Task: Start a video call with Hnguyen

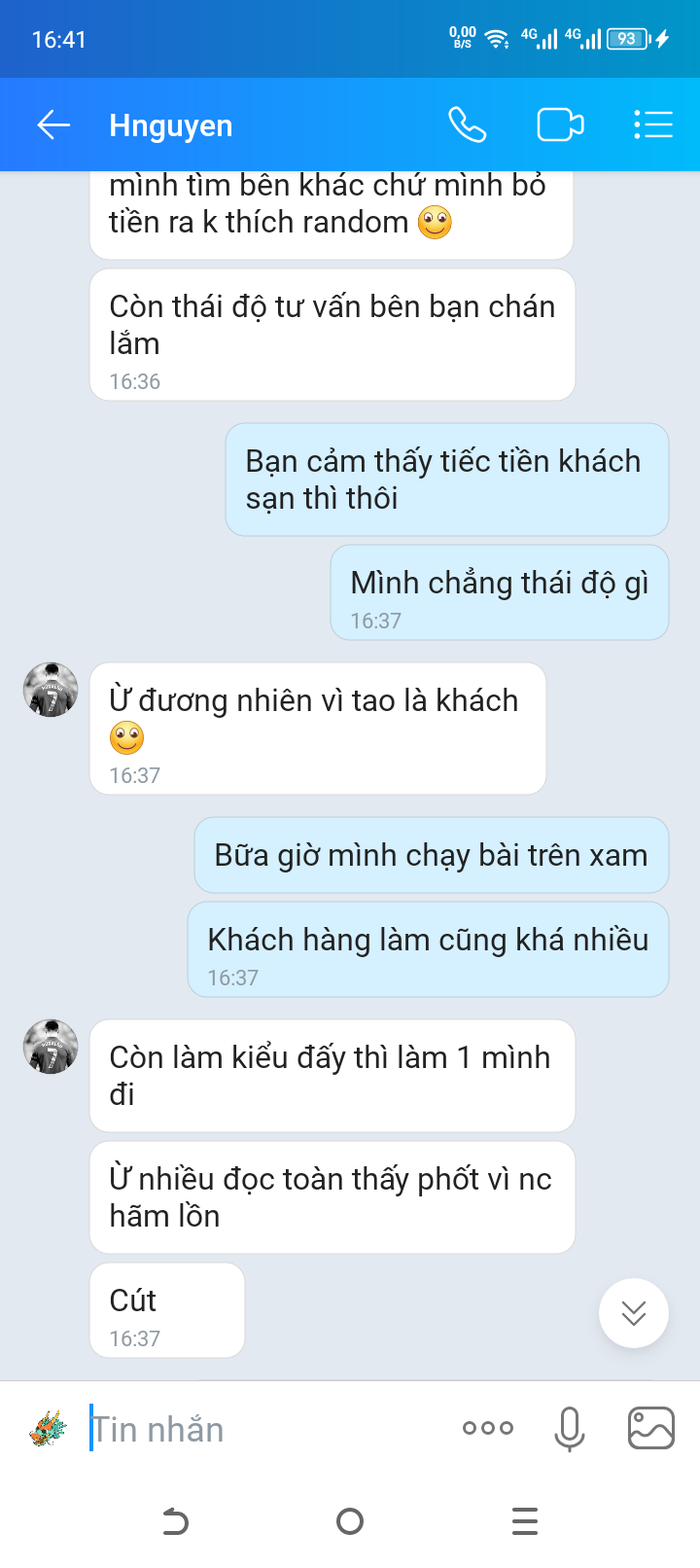Action: 560,125
